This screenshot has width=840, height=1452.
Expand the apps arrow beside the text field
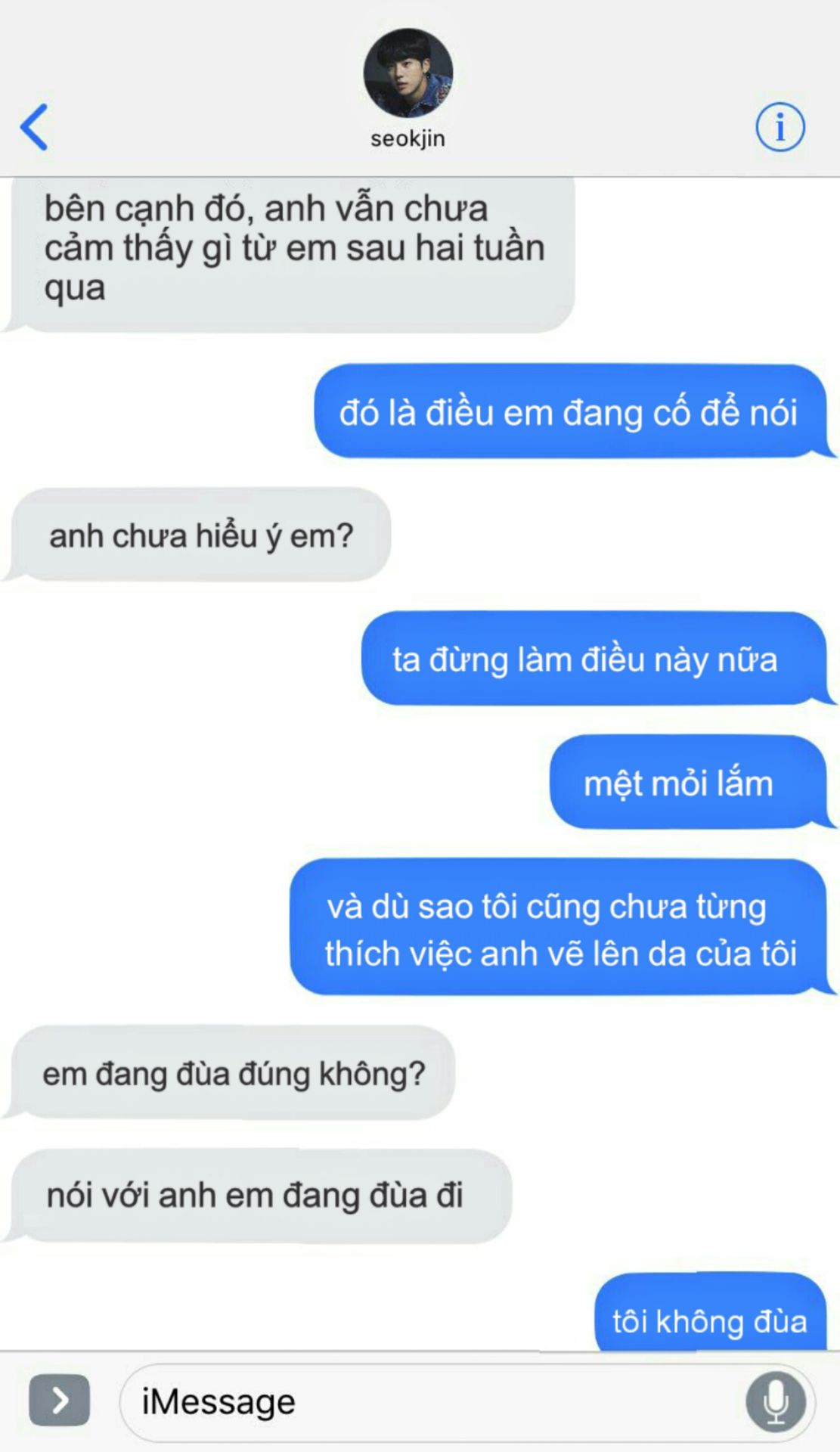(59, 1400)
